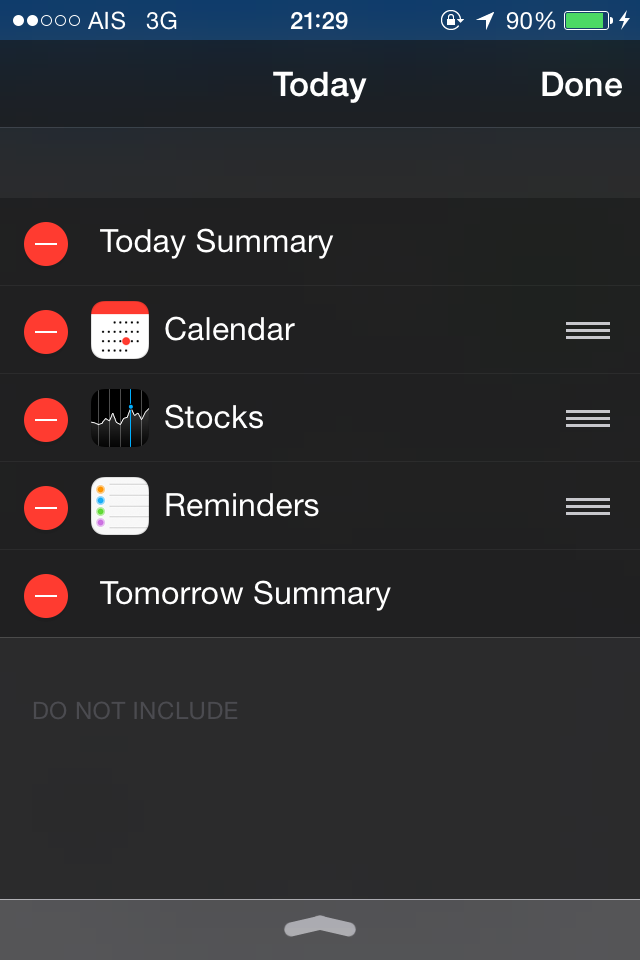Delete the Stocks widget
The height and width of the screenshot is (960, 640).
[x=46, y=419]
